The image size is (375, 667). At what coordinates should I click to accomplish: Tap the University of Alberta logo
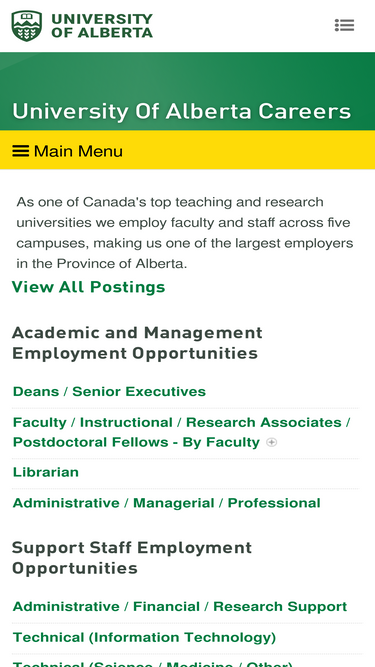click(82, 26)
